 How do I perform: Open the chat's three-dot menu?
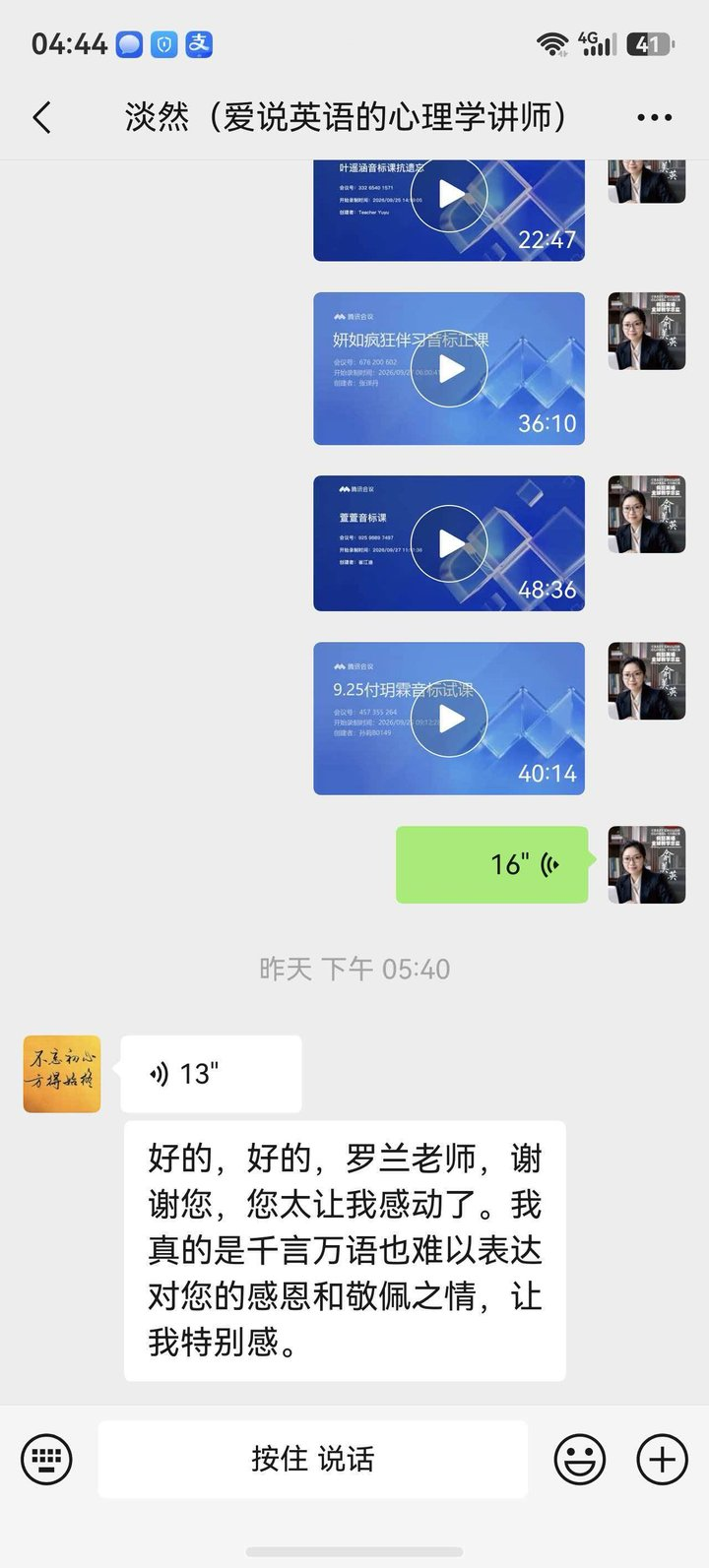pos(654,118)
